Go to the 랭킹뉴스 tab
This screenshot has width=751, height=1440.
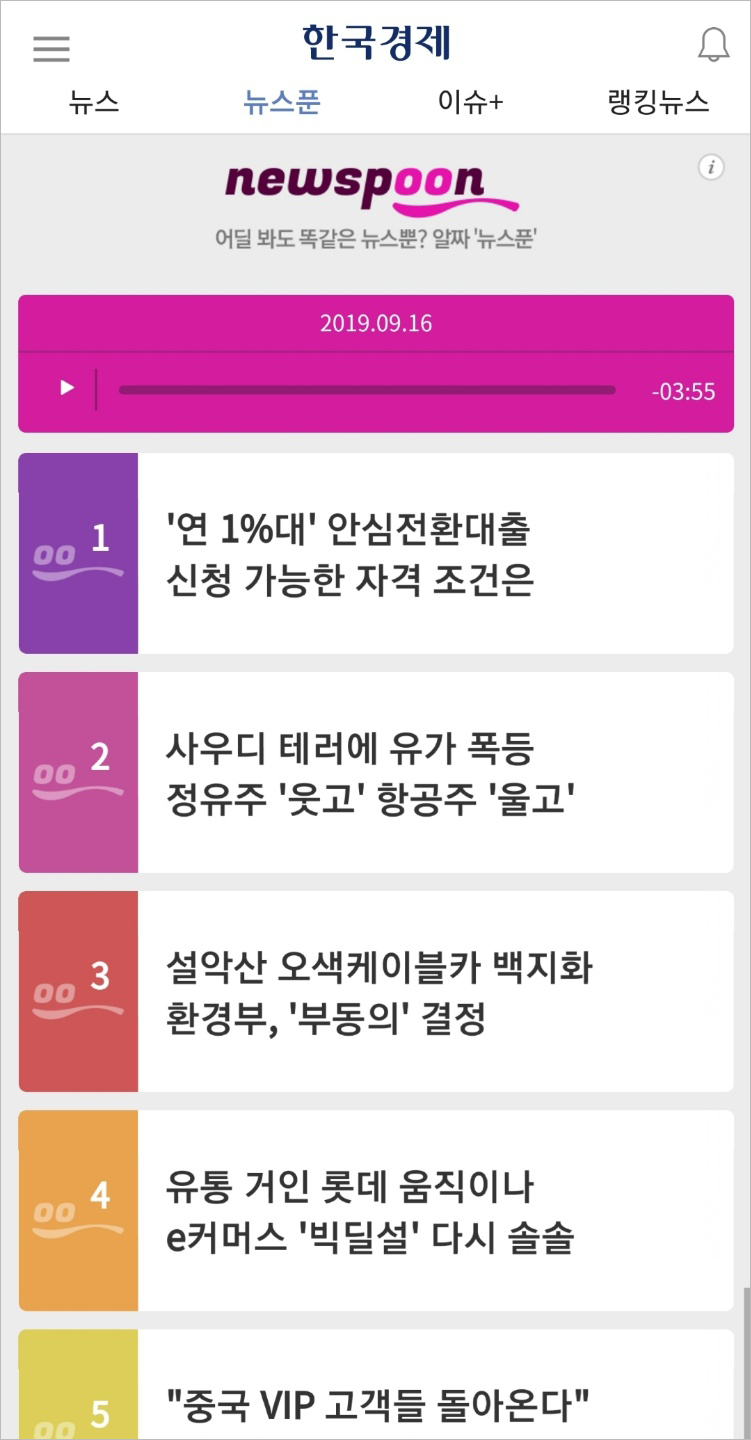(x=658, y=102)
